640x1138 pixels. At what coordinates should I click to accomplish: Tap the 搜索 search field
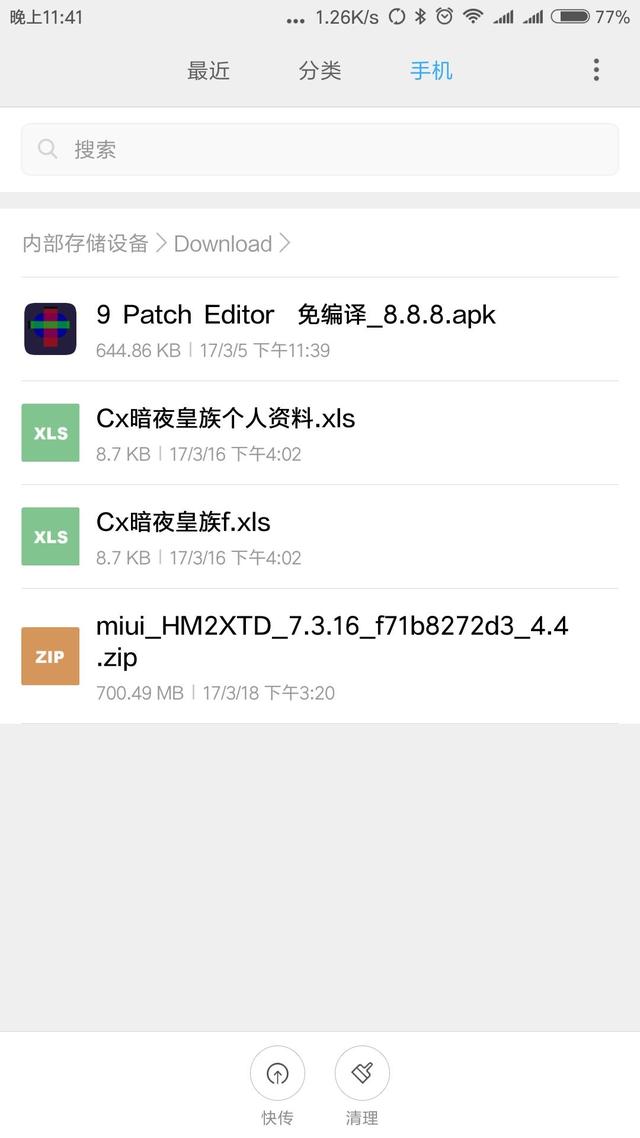319,150
